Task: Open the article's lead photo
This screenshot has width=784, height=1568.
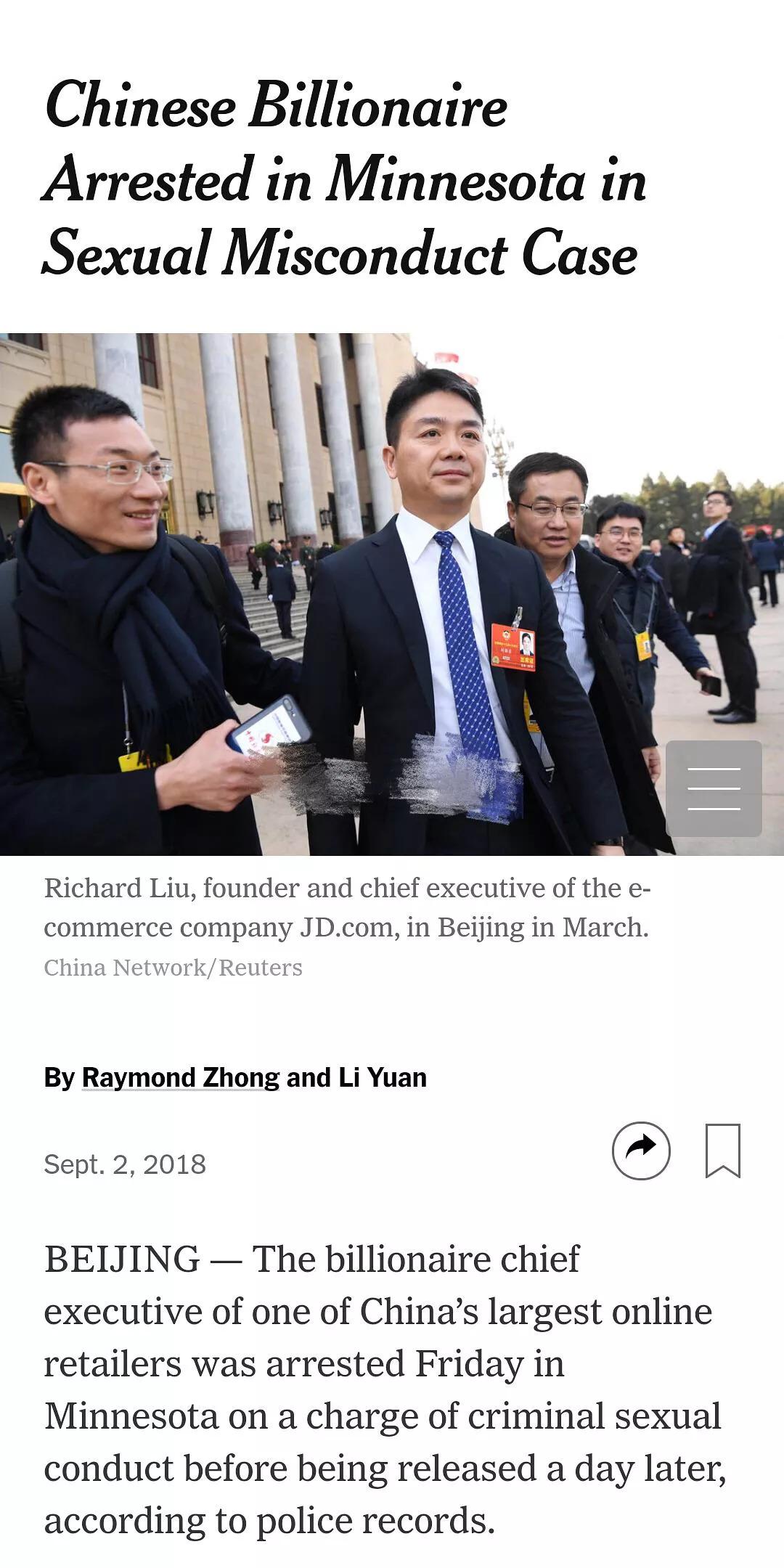Action: tap(334, 595)
